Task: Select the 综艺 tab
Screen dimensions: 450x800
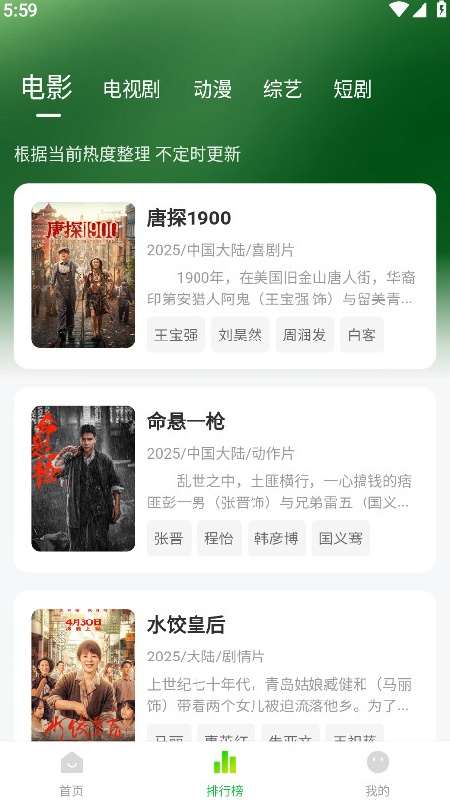Action: (282, 89)
